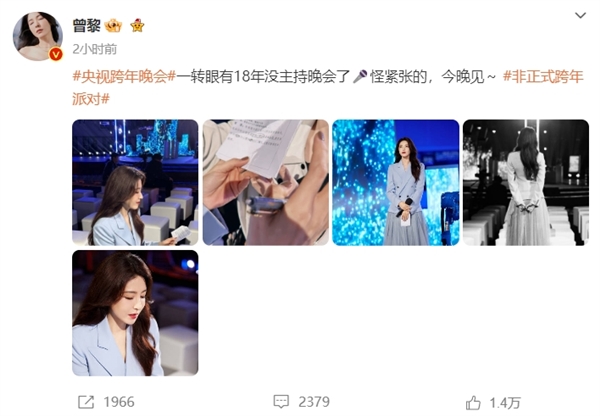The image size is (600, 416).
Task: Like the post with 1.4万 likes
Action: pyautogui.click(x=493, y=401)
